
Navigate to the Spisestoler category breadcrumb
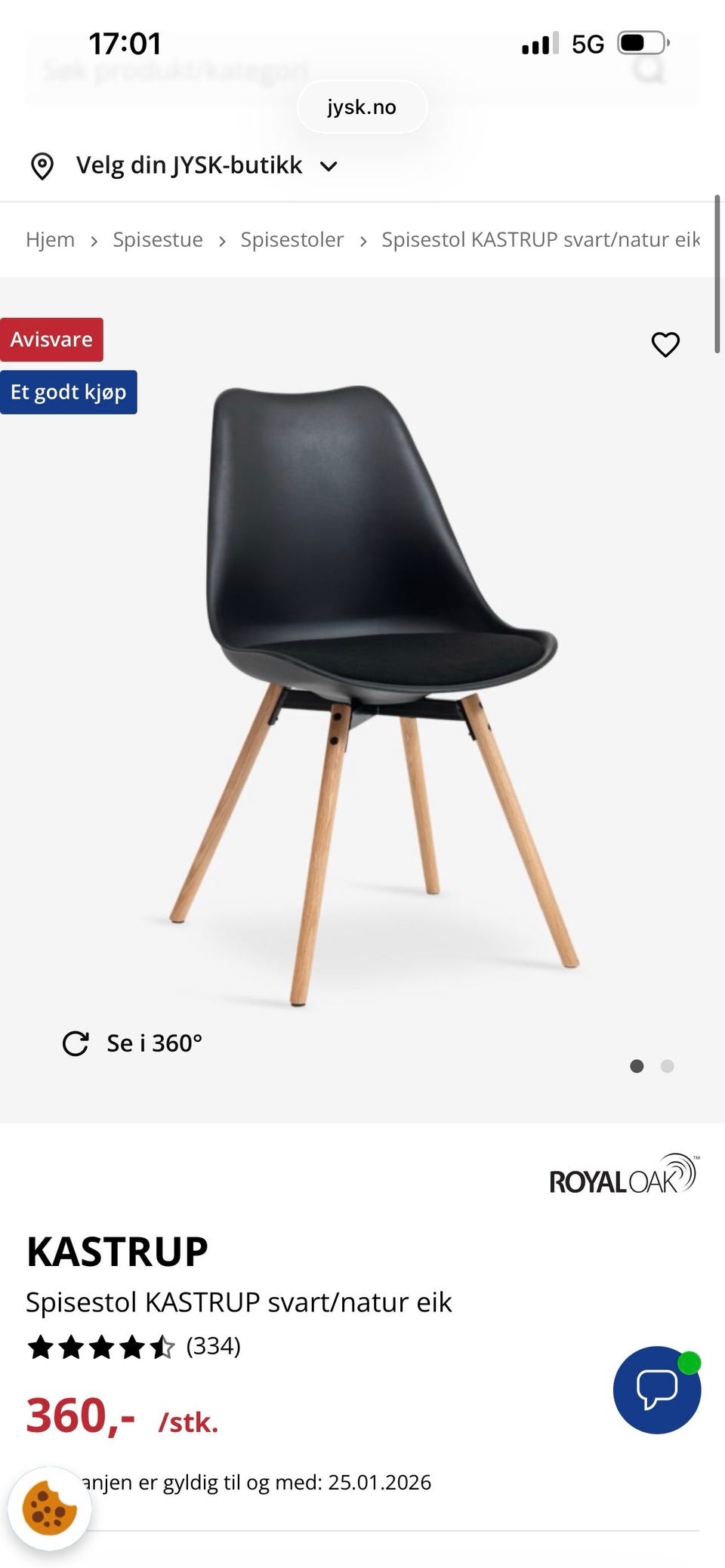click(292, 240)
